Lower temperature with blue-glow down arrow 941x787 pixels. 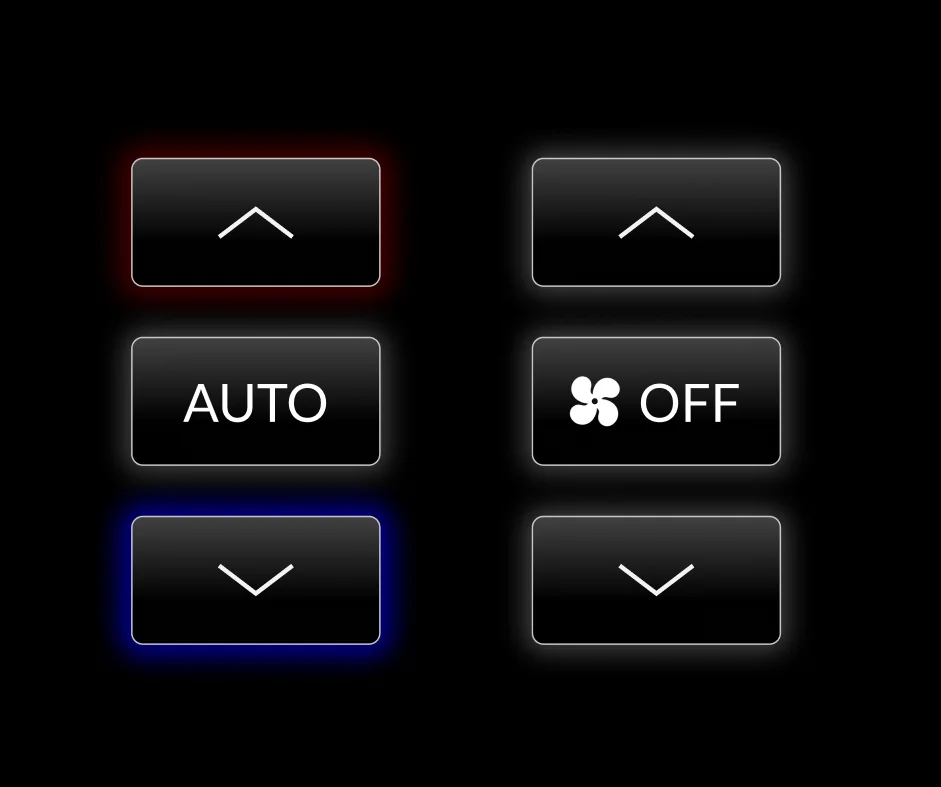pyautogui.click(x=256, y=580)
